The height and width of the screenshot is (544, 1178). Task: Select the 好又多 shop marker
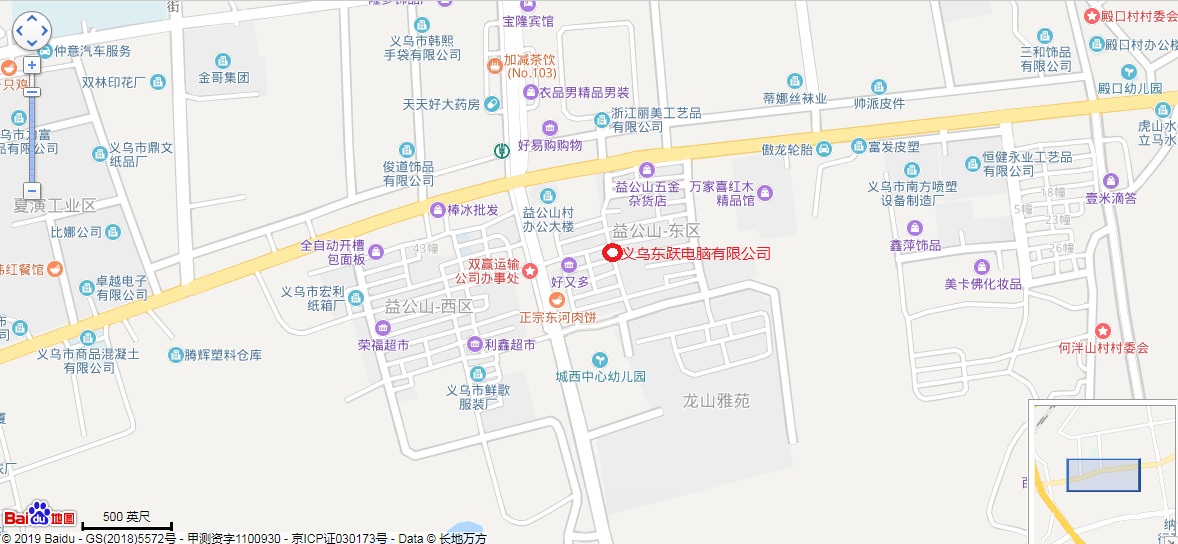coord(569,265)
